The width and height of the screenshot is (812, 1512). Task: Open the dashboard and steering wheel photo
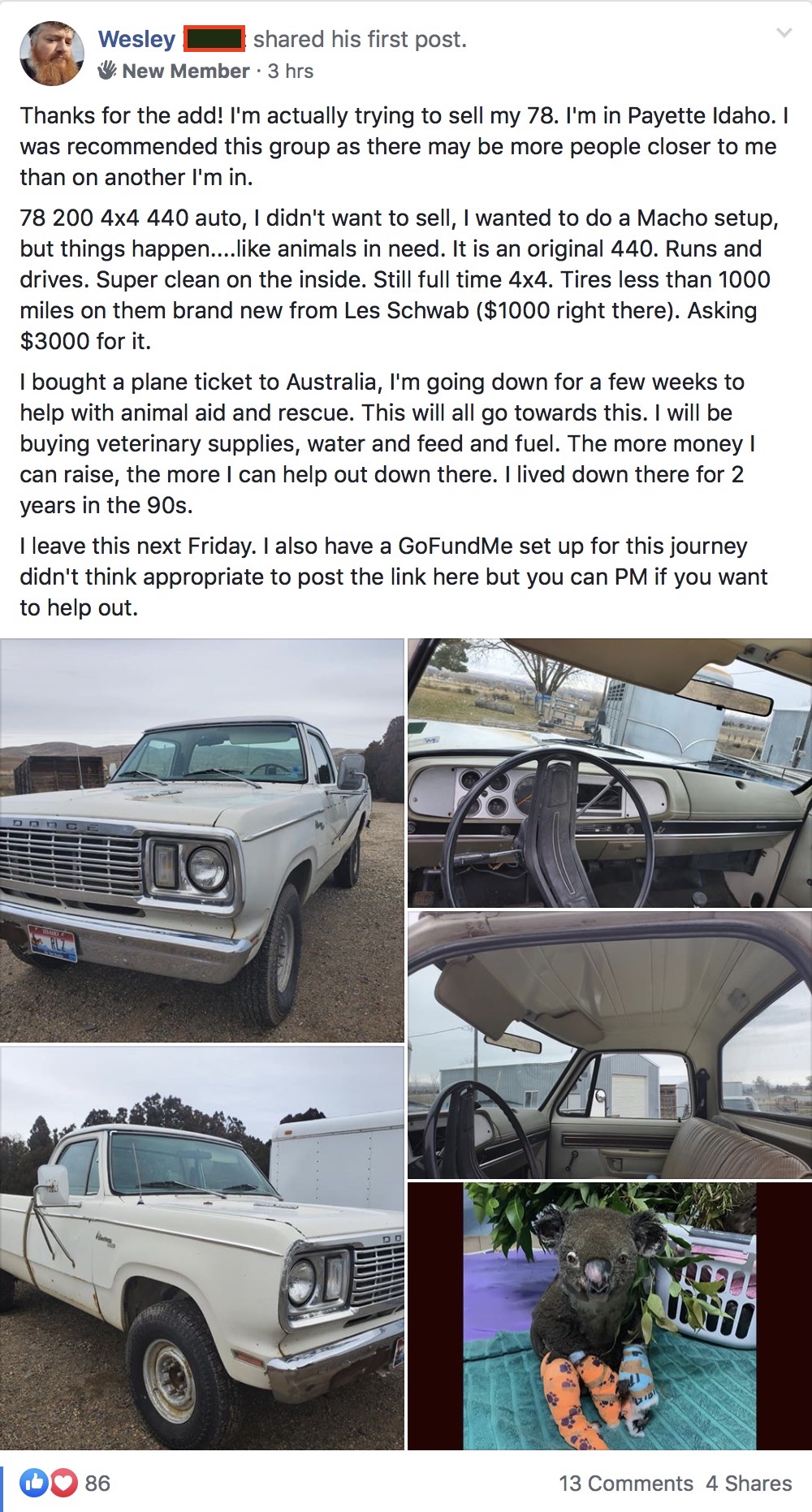(609, 772)
